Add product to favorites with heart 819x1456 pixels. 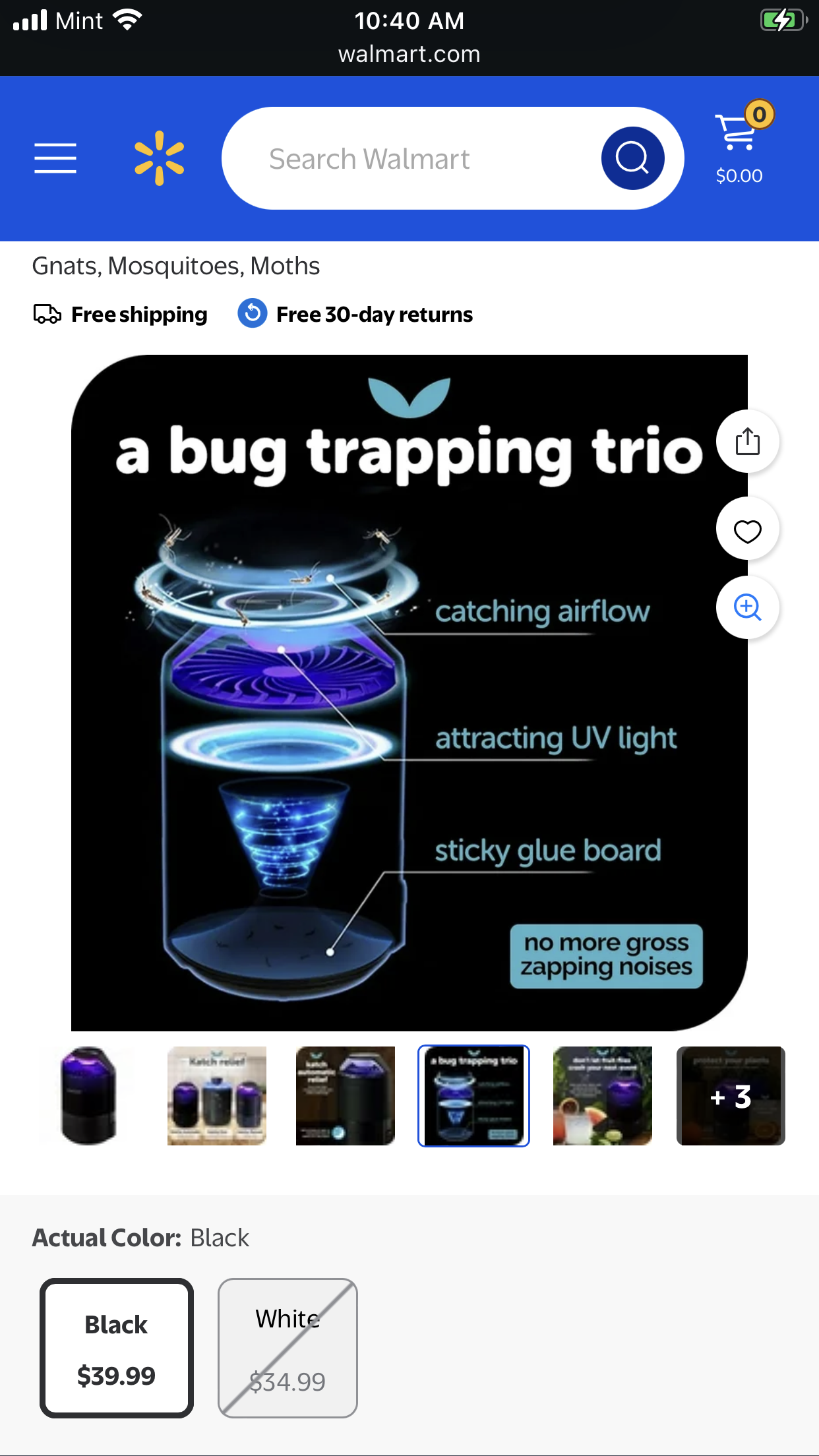click(x=747, y=530)
